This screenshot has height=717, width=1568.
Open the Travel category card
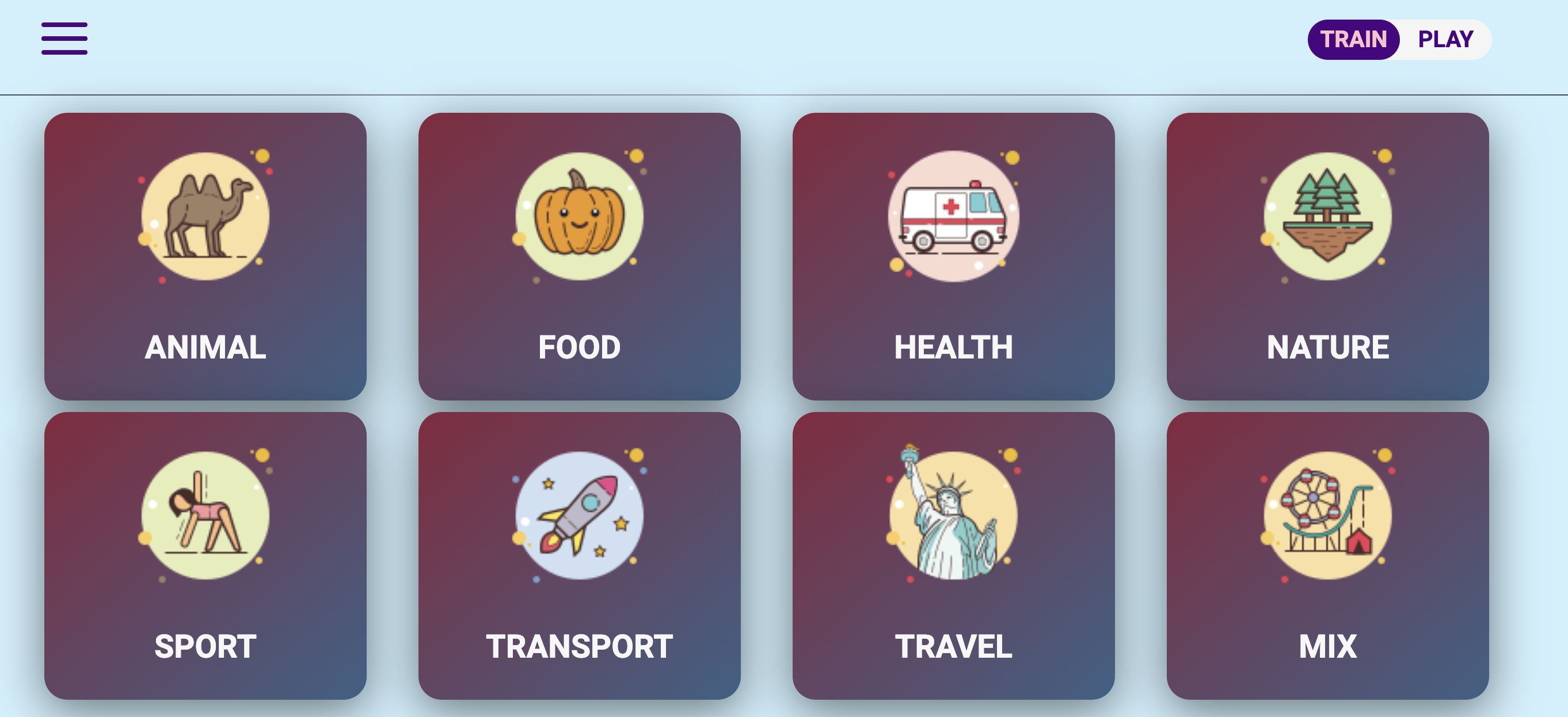953,555
